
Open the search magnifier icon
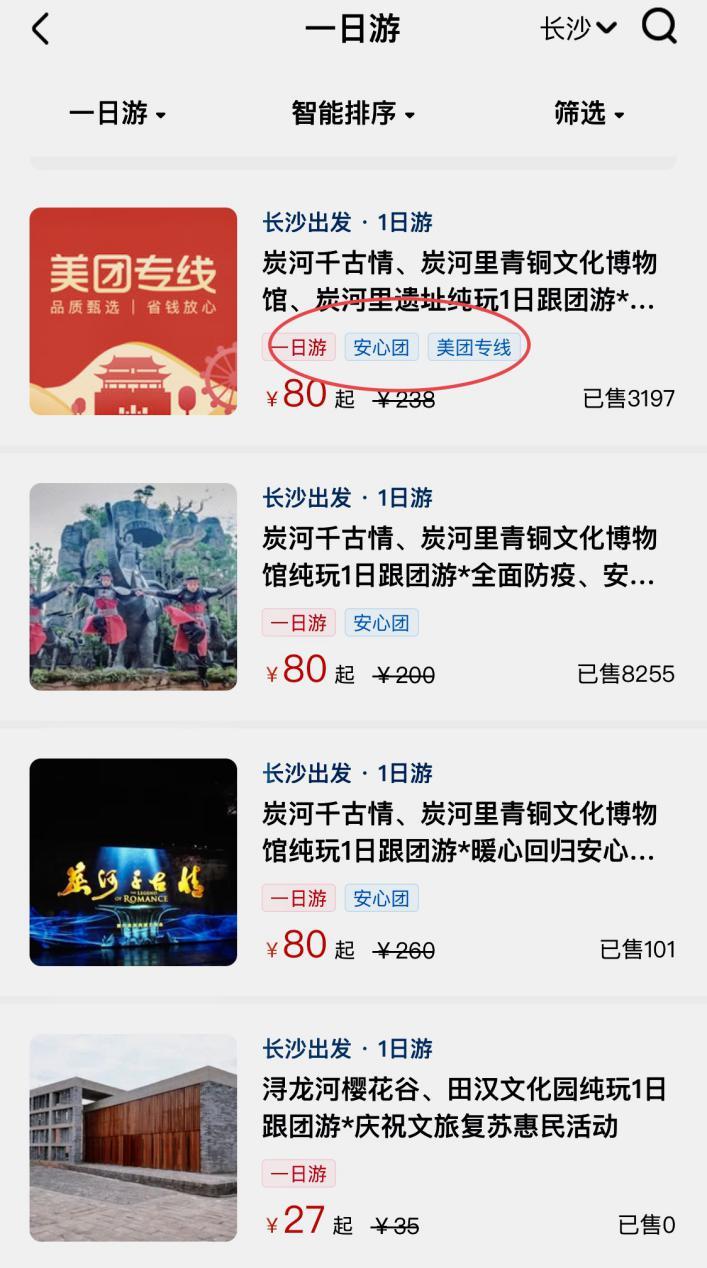(x=659, y=27)
